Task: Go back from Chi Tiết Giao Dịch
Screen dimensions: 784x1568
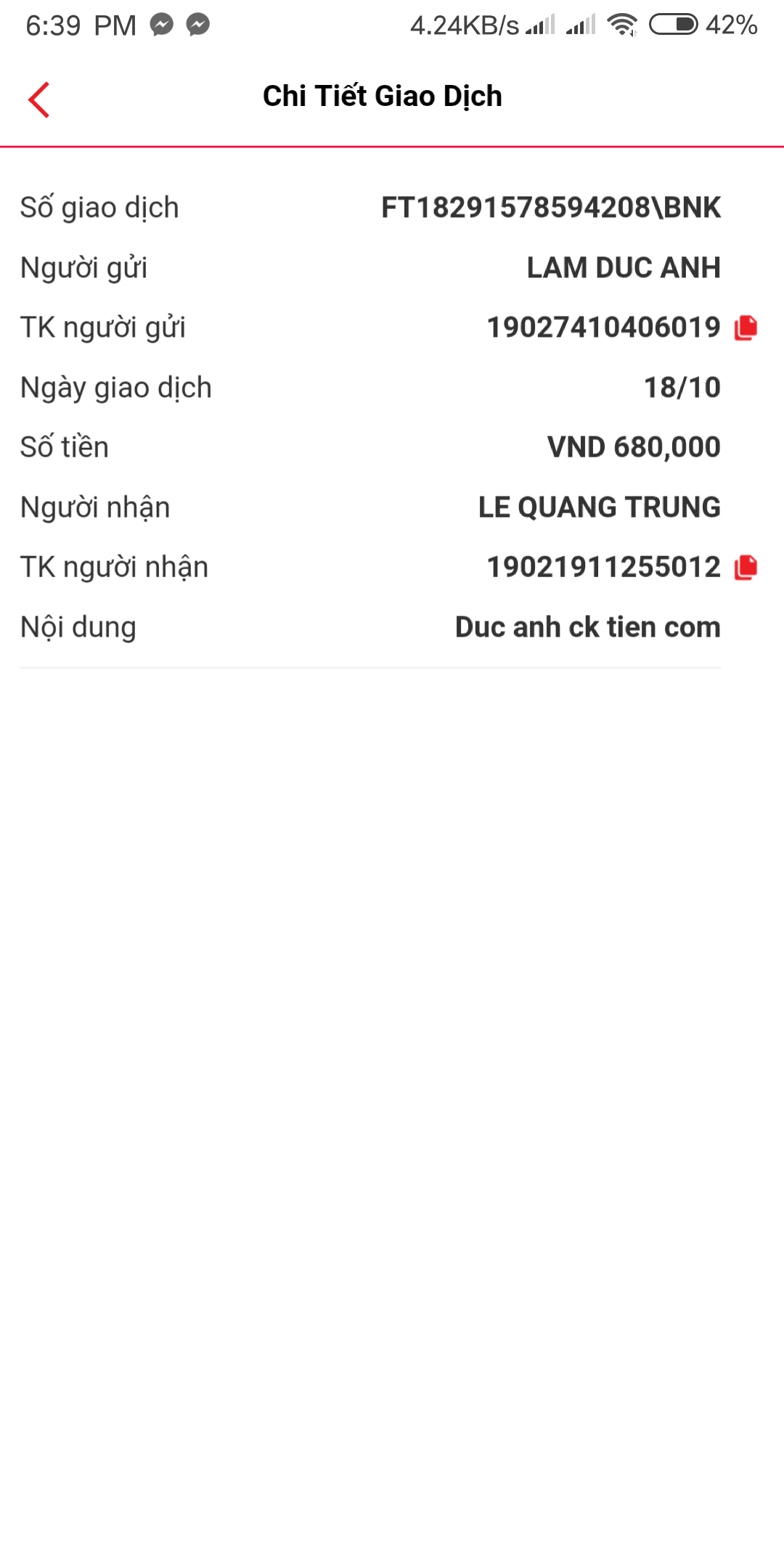Action: (x=39, y=99)
